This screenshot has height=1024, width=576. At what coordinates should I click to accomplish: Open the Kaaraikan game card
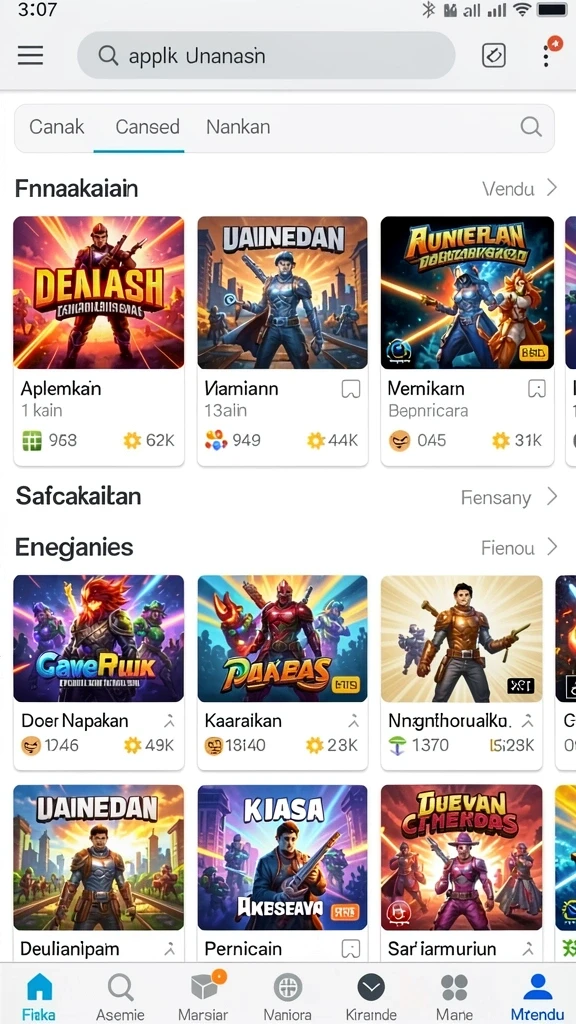coord(282,673)
